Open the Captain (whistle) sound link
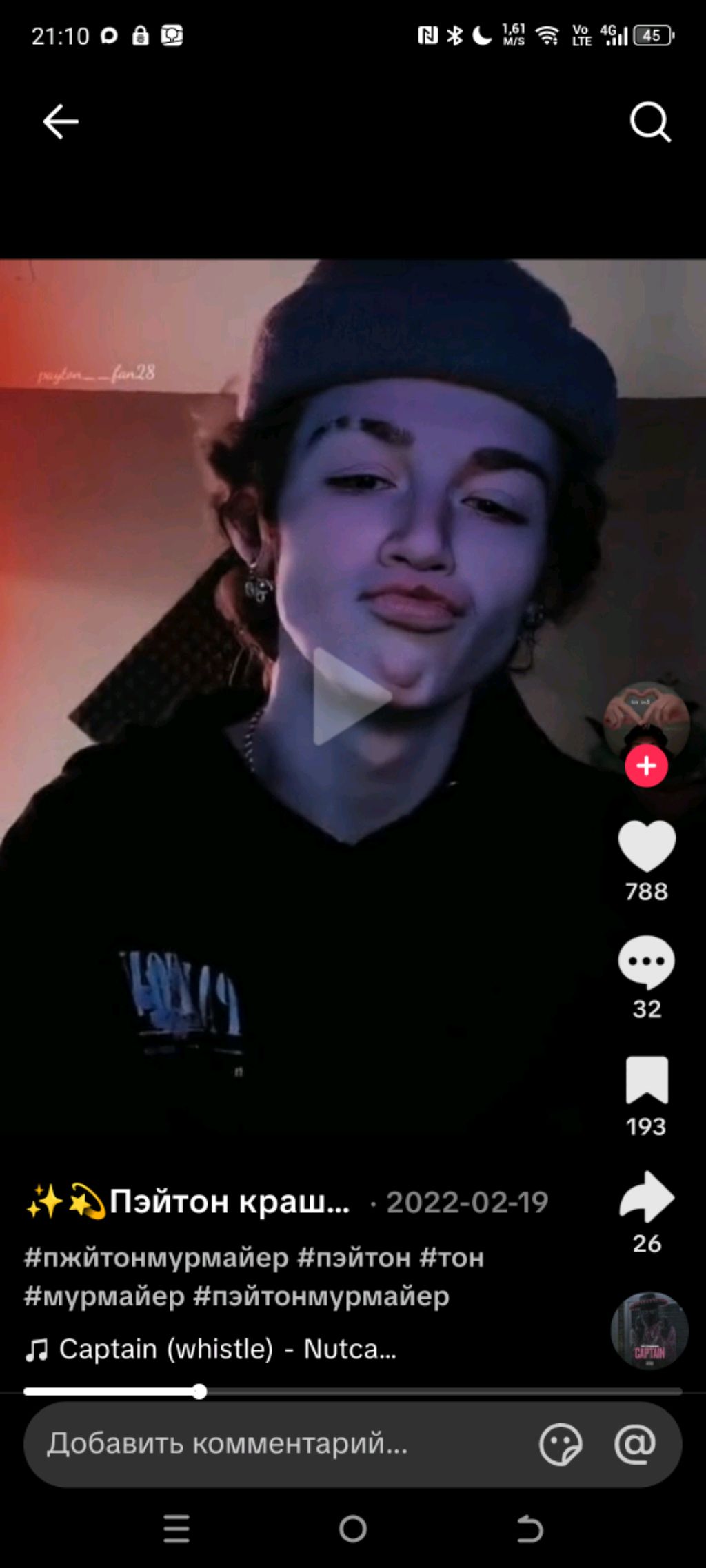 click(x=228, y=1349)
